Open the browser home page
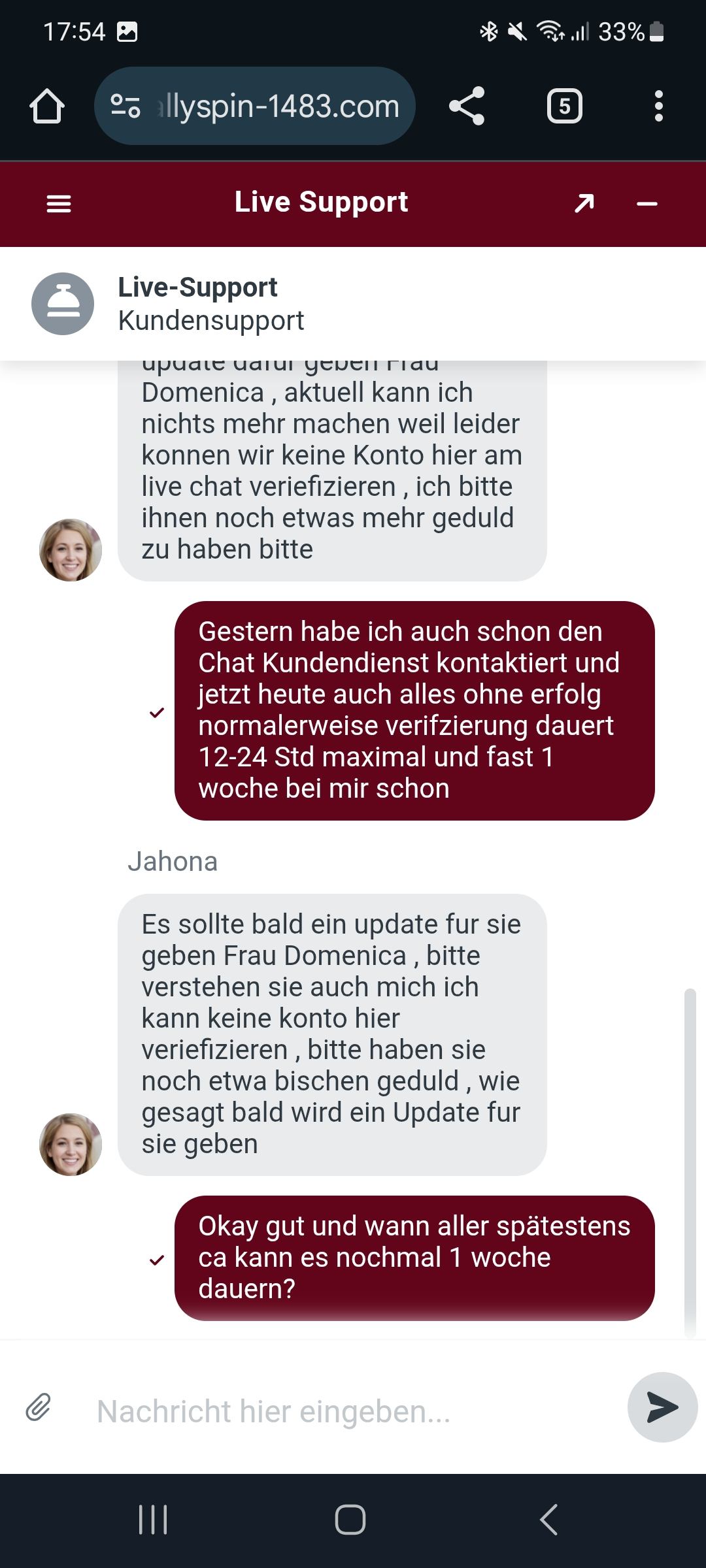 [47, 106]
